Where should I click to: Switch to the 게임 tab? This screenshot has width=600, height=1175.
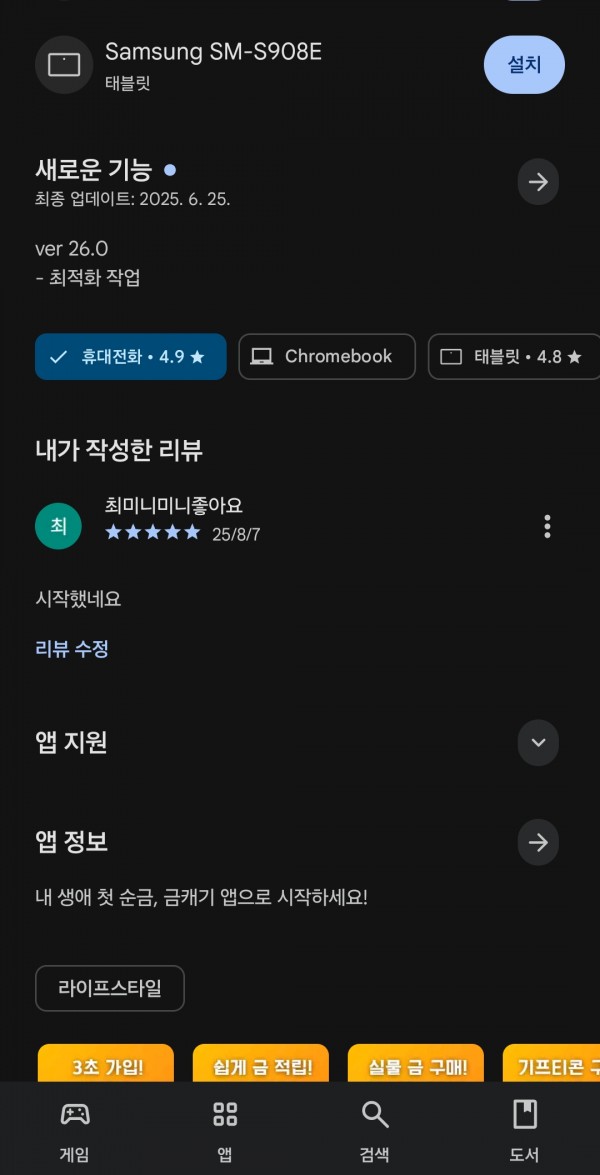pos(75,1130)
